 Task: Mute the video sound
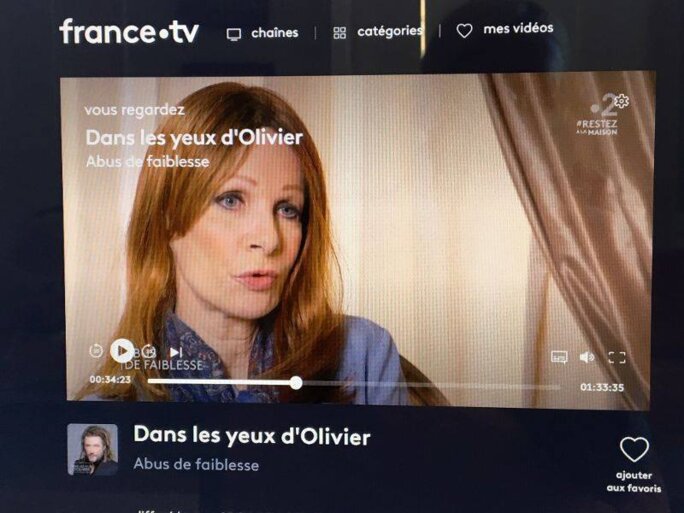tap(587, 357)
